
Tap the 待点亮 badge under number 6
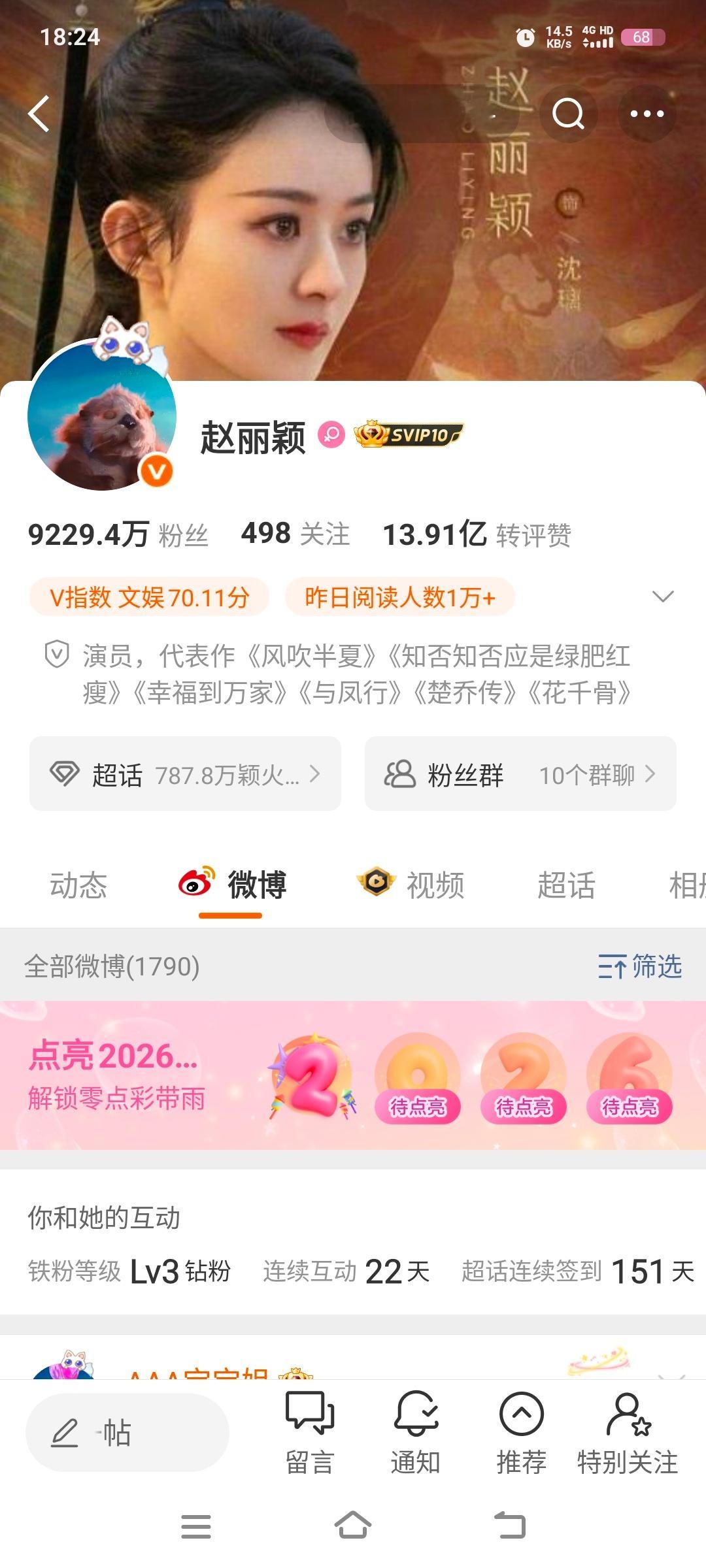[628, 1107]
